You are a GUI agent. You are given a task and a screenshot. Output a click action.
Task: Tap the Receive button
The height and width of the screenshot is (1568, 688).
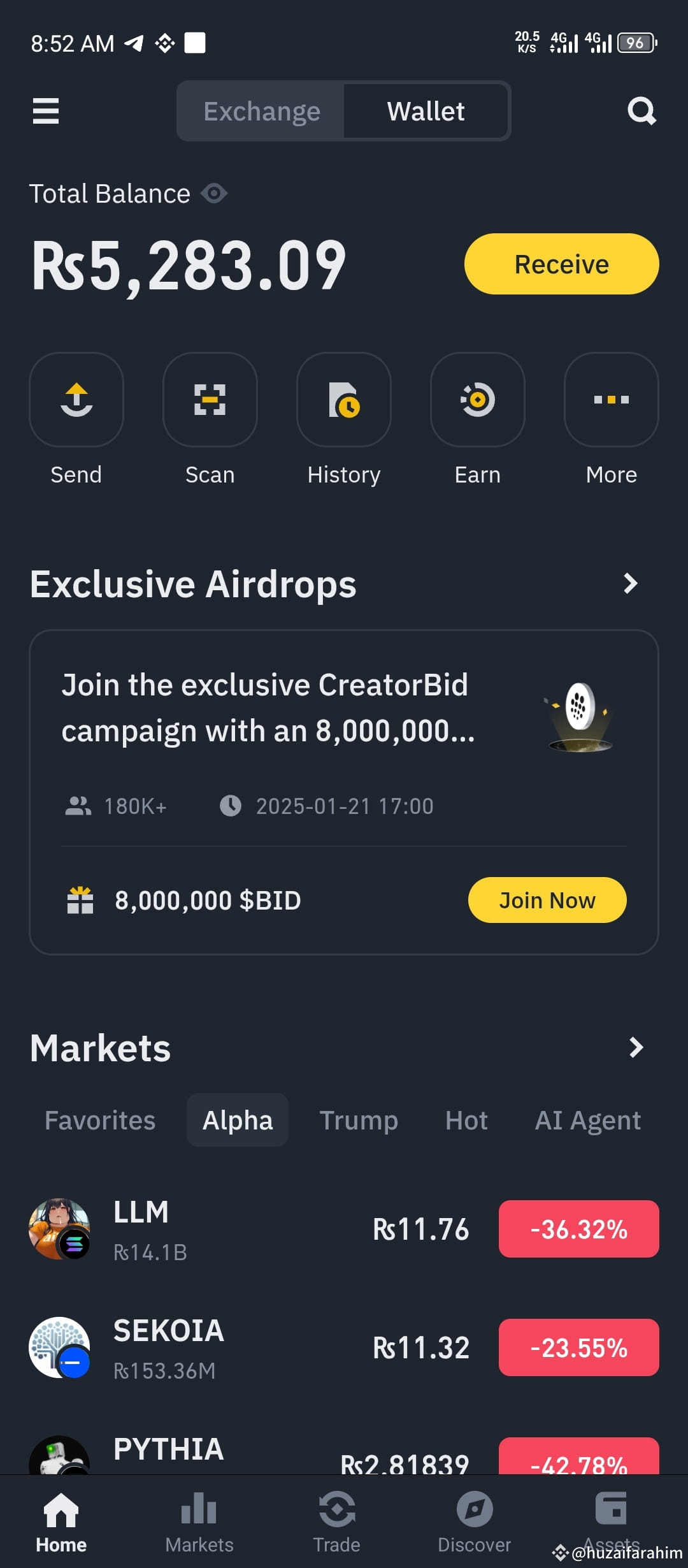coord(561,263)
